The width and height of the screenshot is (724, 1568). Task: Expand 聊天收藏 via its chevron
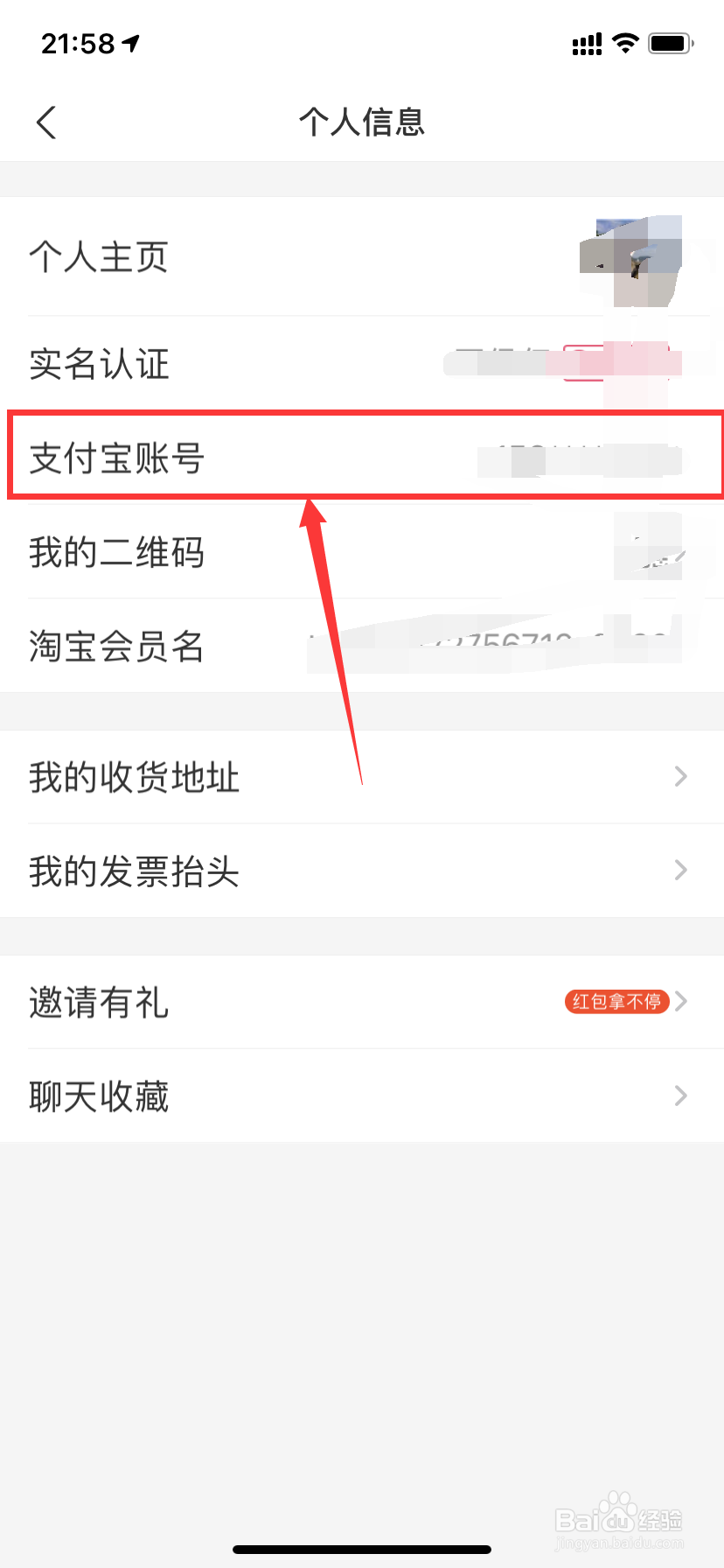681,1095
